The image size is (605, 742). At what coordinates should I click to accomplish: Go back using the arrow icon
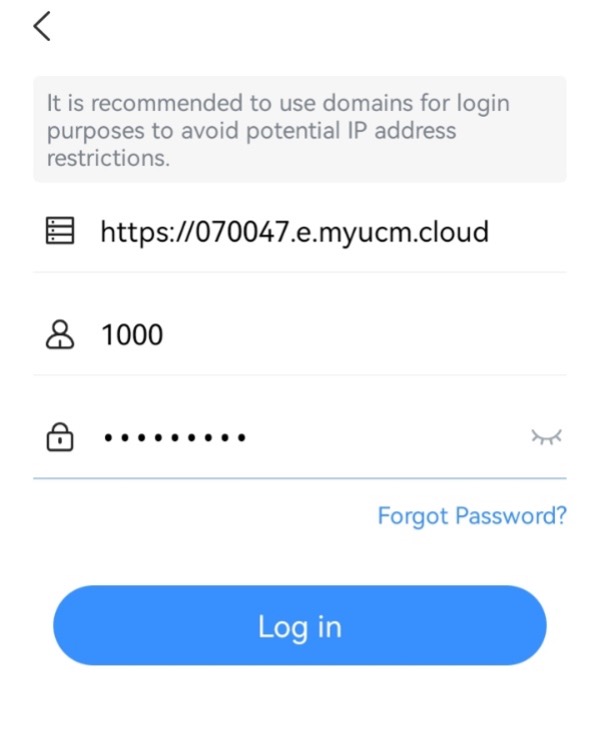coord(41,26)
